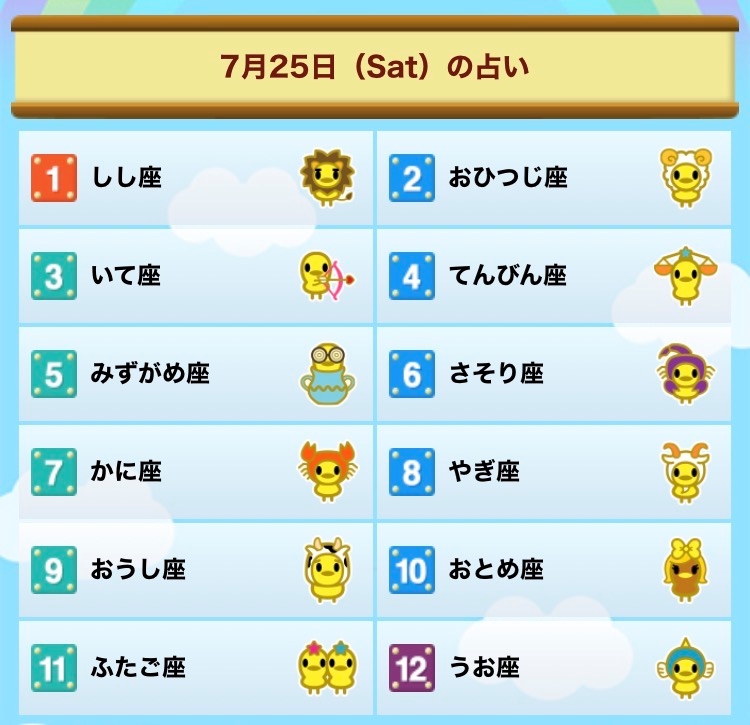
Task: Open the ふたご座 entry
Action: point(196,668)
